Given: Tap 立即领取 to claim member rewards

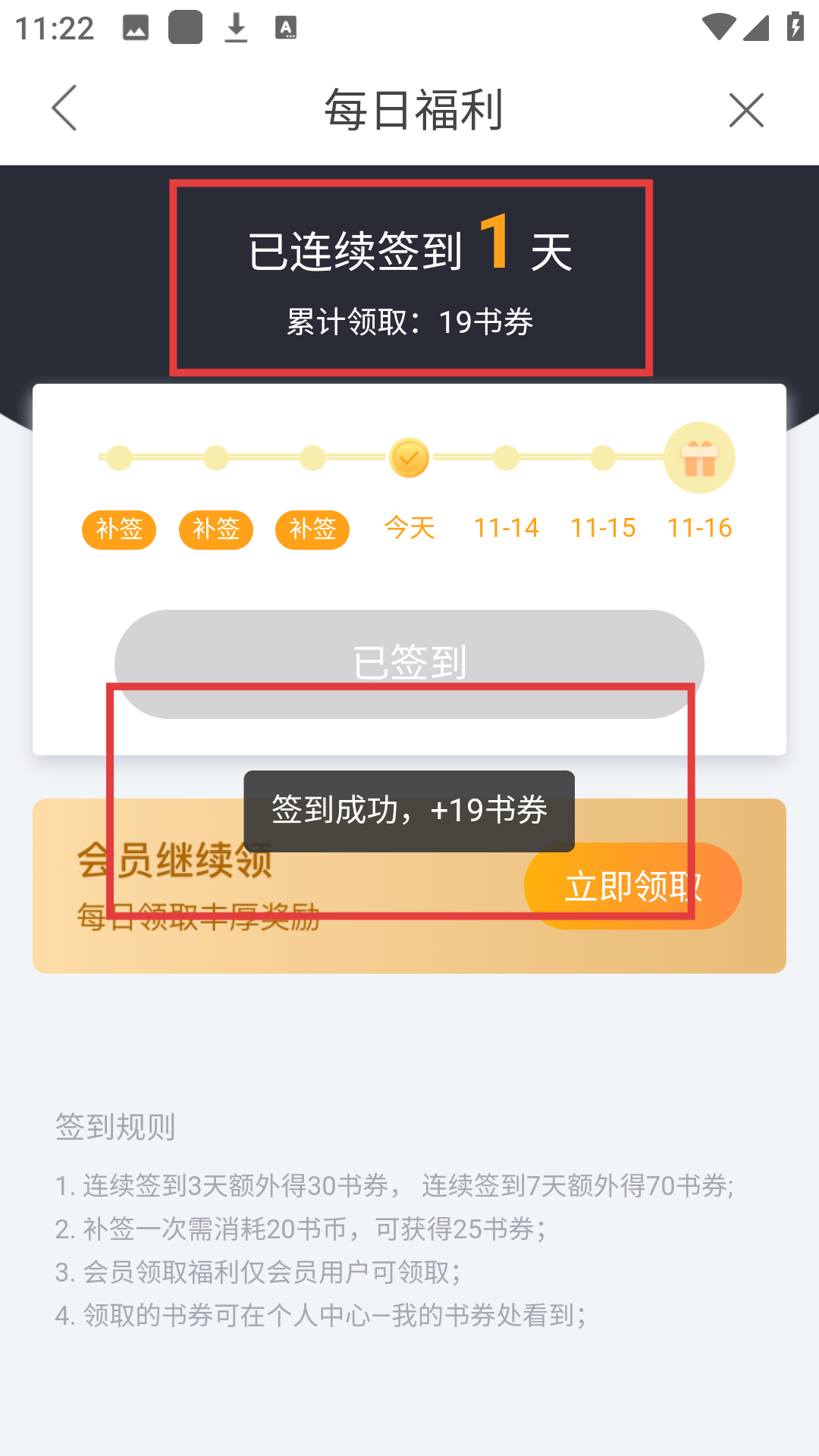Looking at the screenshot, I should pyautogui.click(x=633, y=886).
